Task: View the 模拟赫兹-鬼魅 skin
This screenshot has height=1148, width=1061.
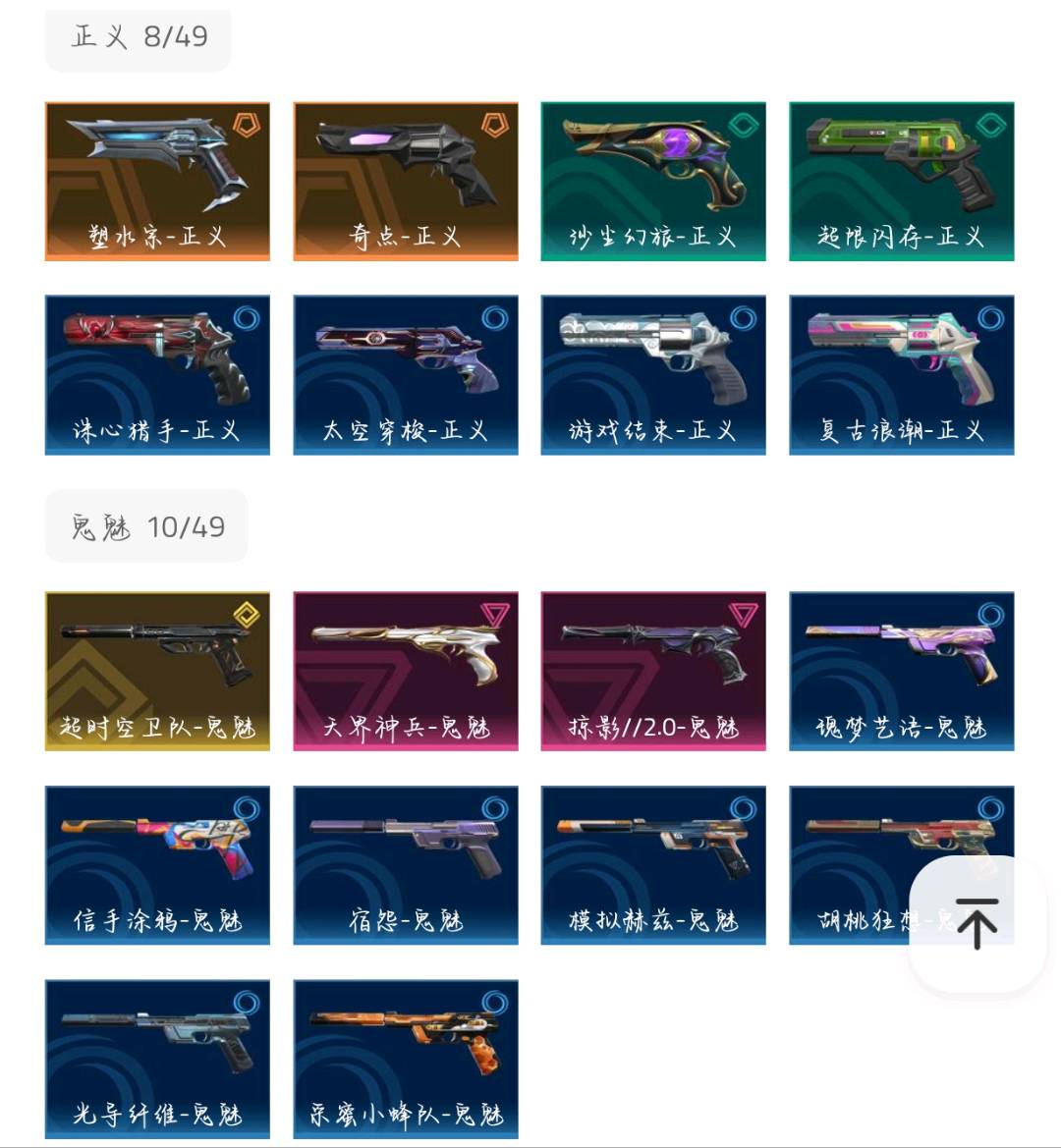Action: 652,864
